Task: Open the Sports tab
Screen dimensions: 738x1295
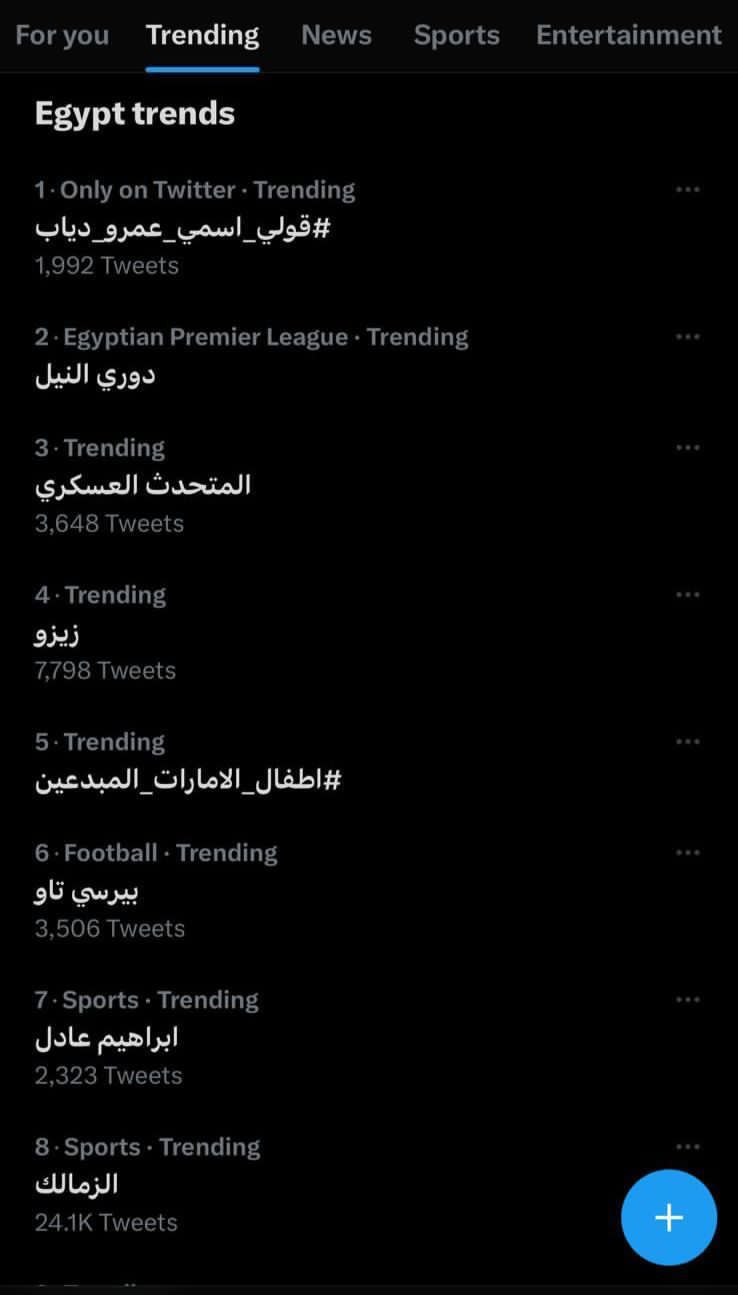Action: (456, 35)
